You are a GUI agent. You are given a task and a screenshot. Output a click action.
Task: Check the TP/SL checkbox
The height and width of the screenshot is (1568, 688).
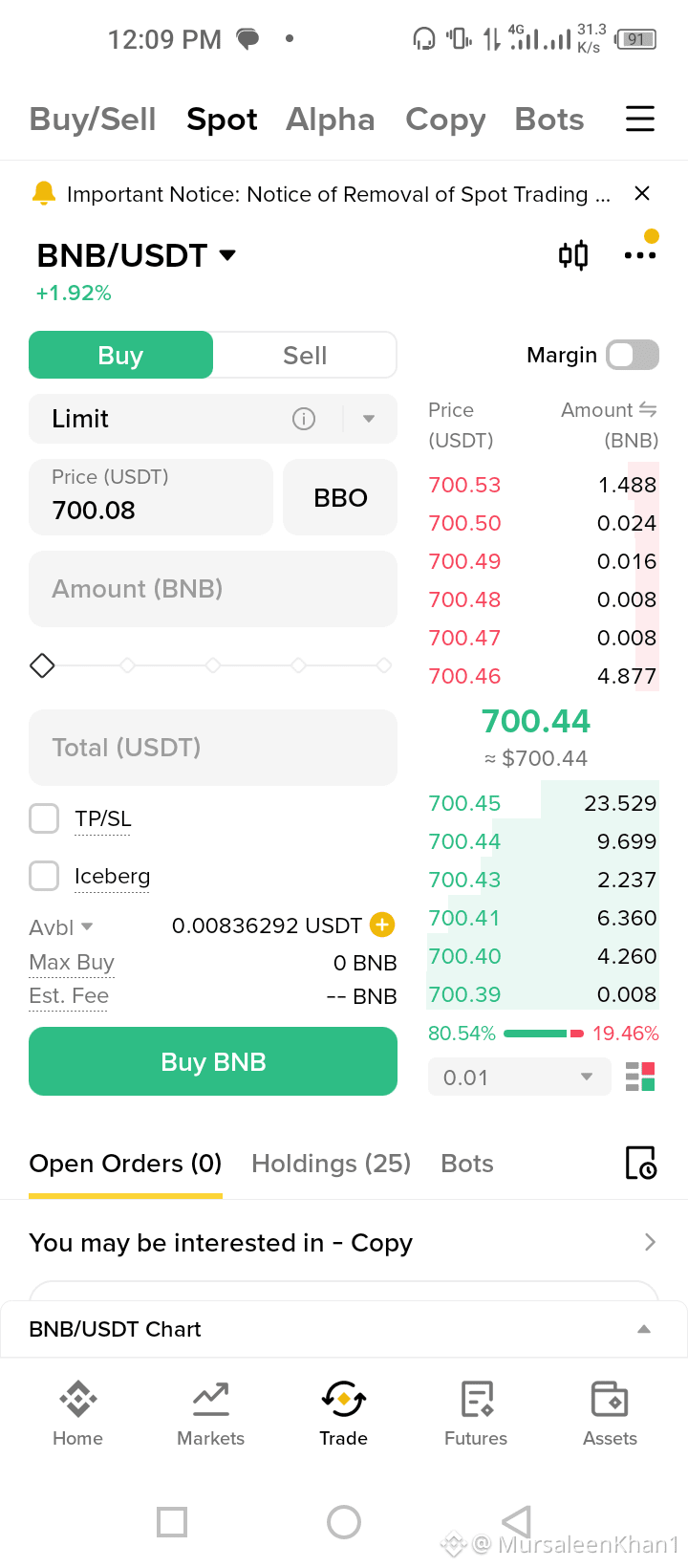point(44,818)
